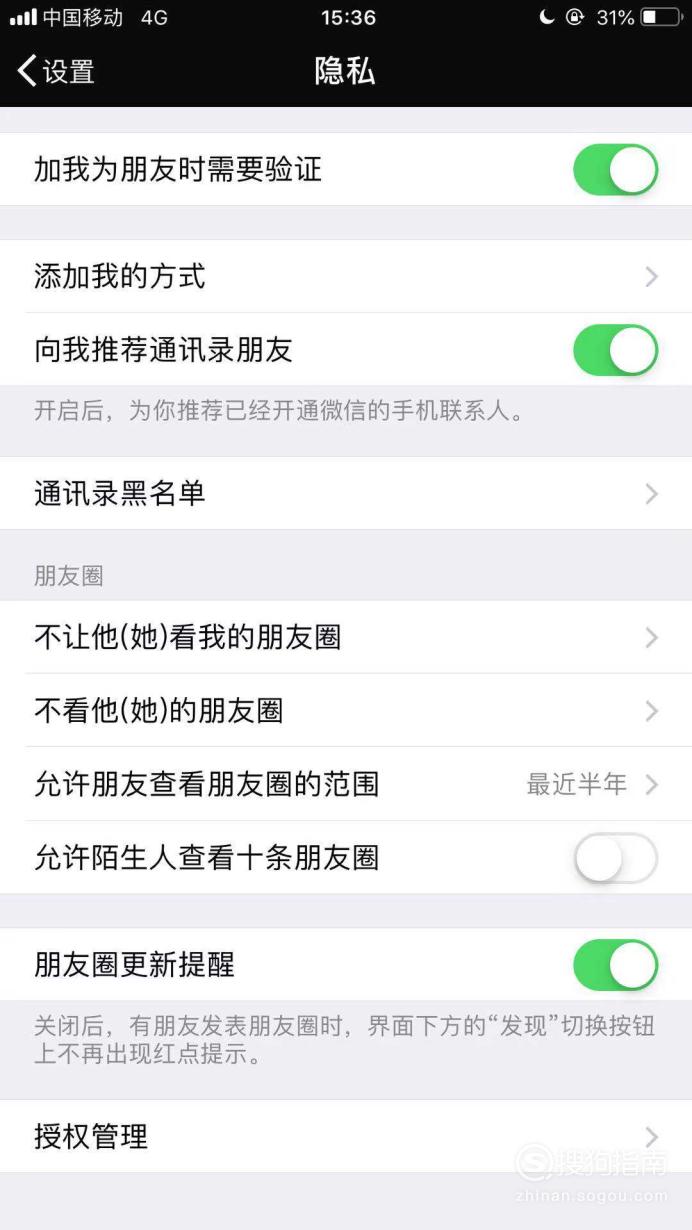Open 不看他(她)的朋友圈
This screenshot has height=1230, width=692.
(x=346, y=711)
